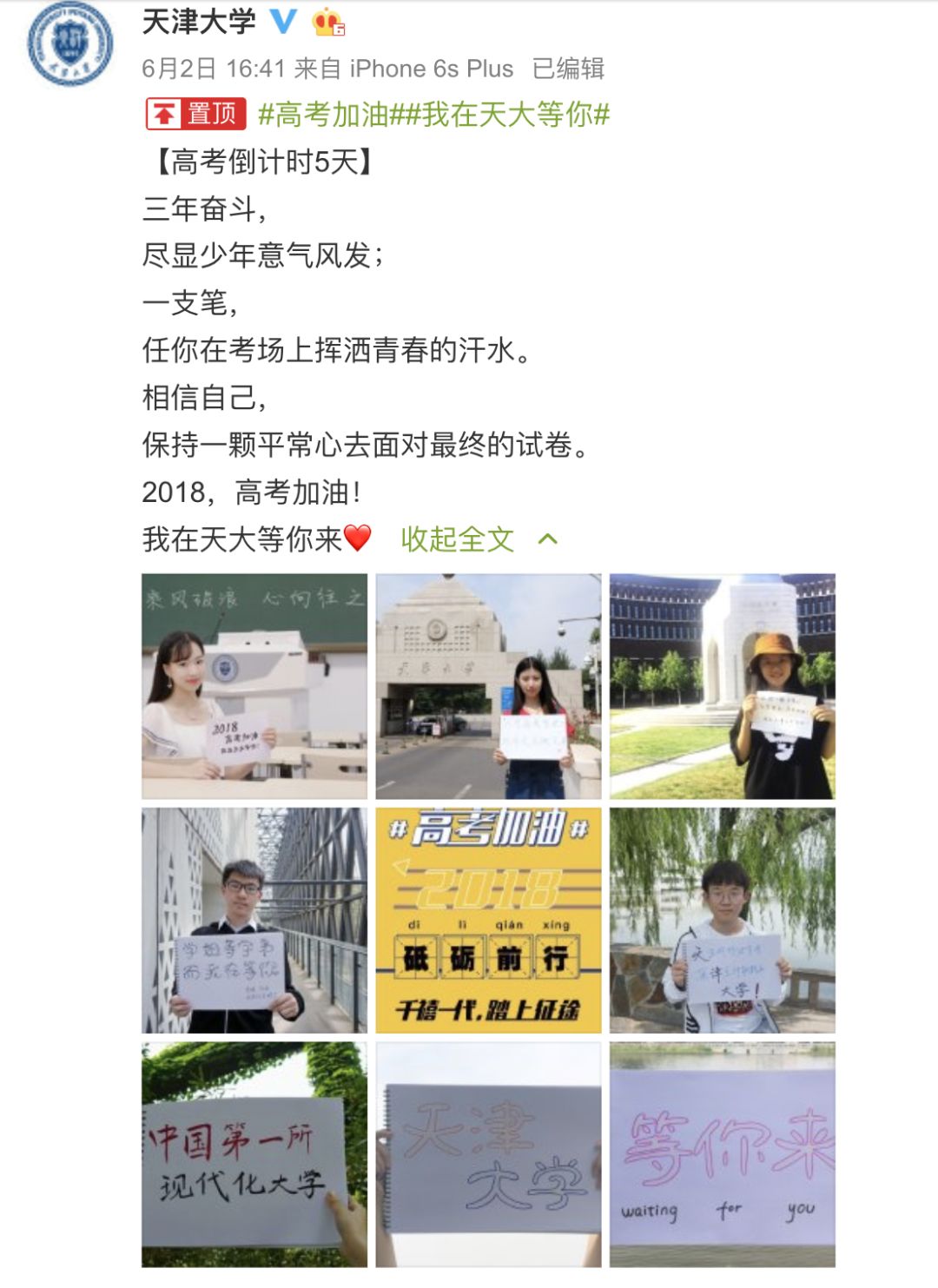
Task: View the 中国第一所现代化大学 sign photo
Action: tap(254, 1154)
